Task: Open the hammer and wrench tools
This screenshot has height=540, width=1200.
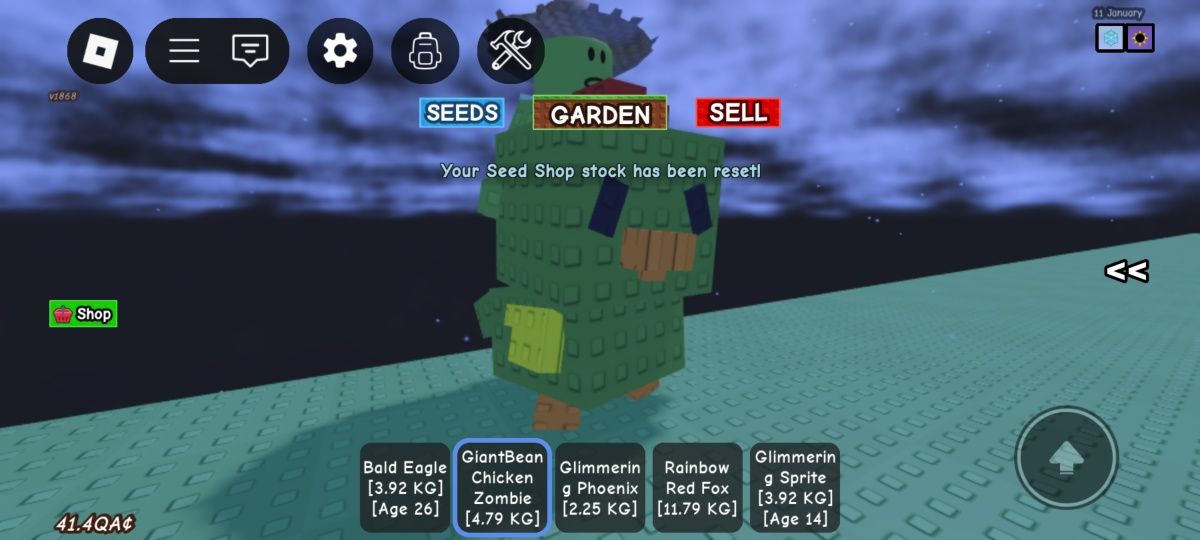Action: [511, 51]
